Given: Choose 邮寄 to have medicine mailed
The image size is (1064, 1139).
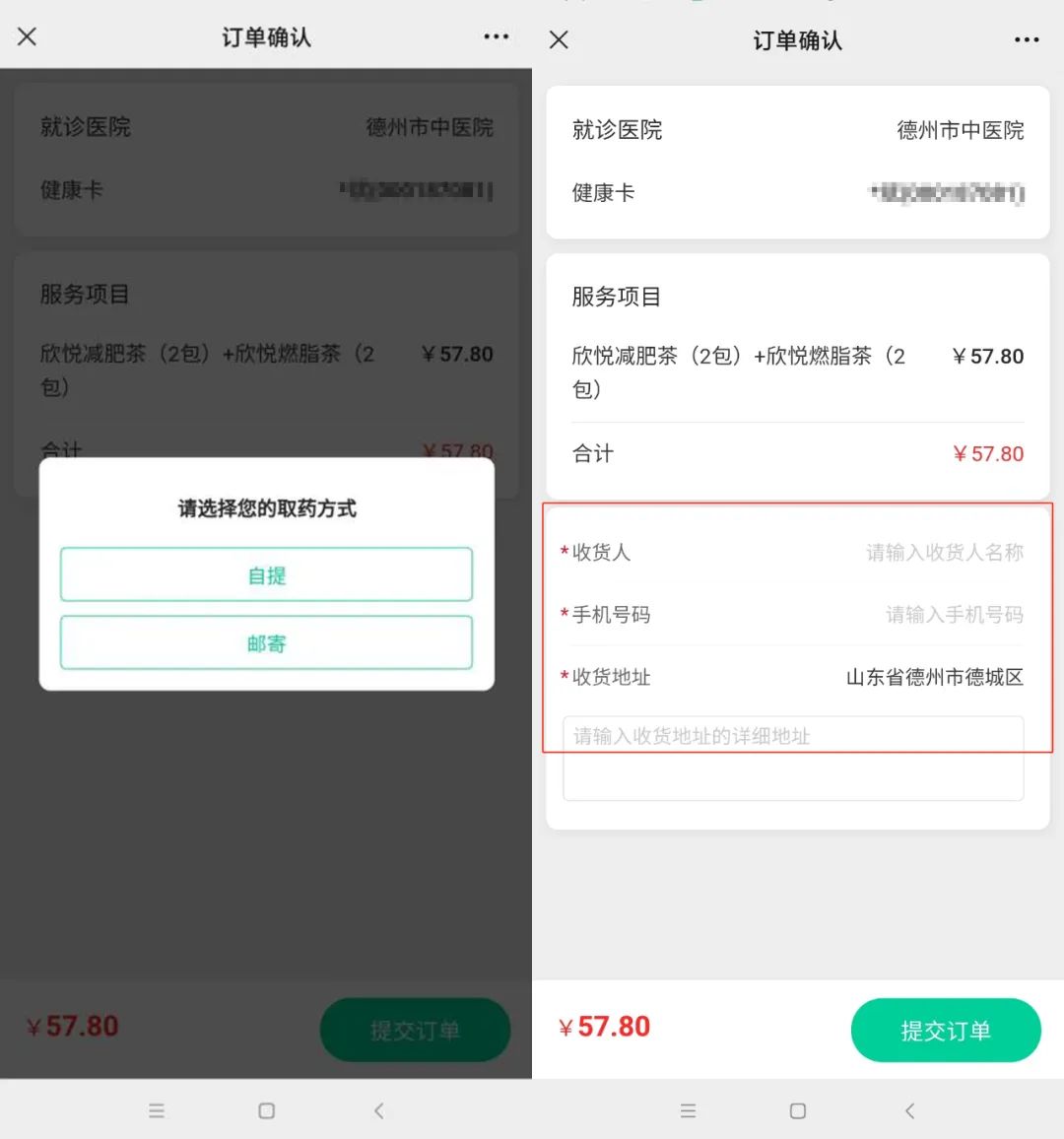Looking at the screenshot, I should (266, 643).
